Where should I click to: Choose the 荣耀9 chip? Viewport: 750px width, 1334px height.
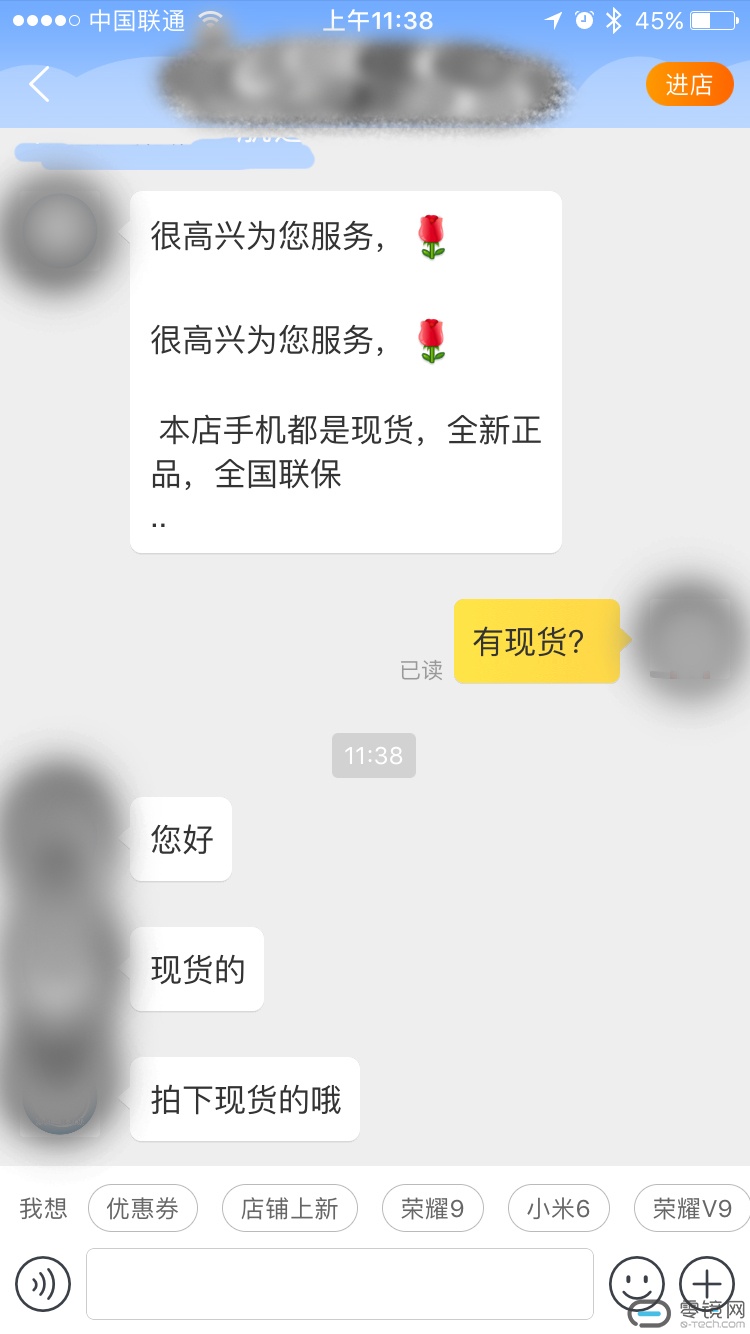(433, 1209)
